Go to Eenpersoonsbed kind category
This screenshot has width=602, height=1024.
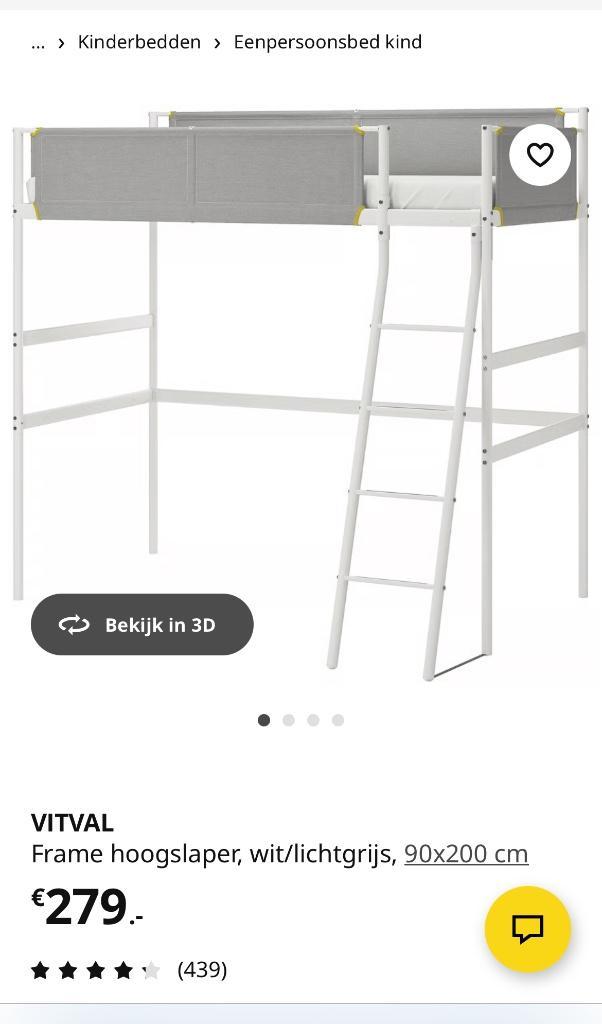pyautogui.click(x=327, y=42)
